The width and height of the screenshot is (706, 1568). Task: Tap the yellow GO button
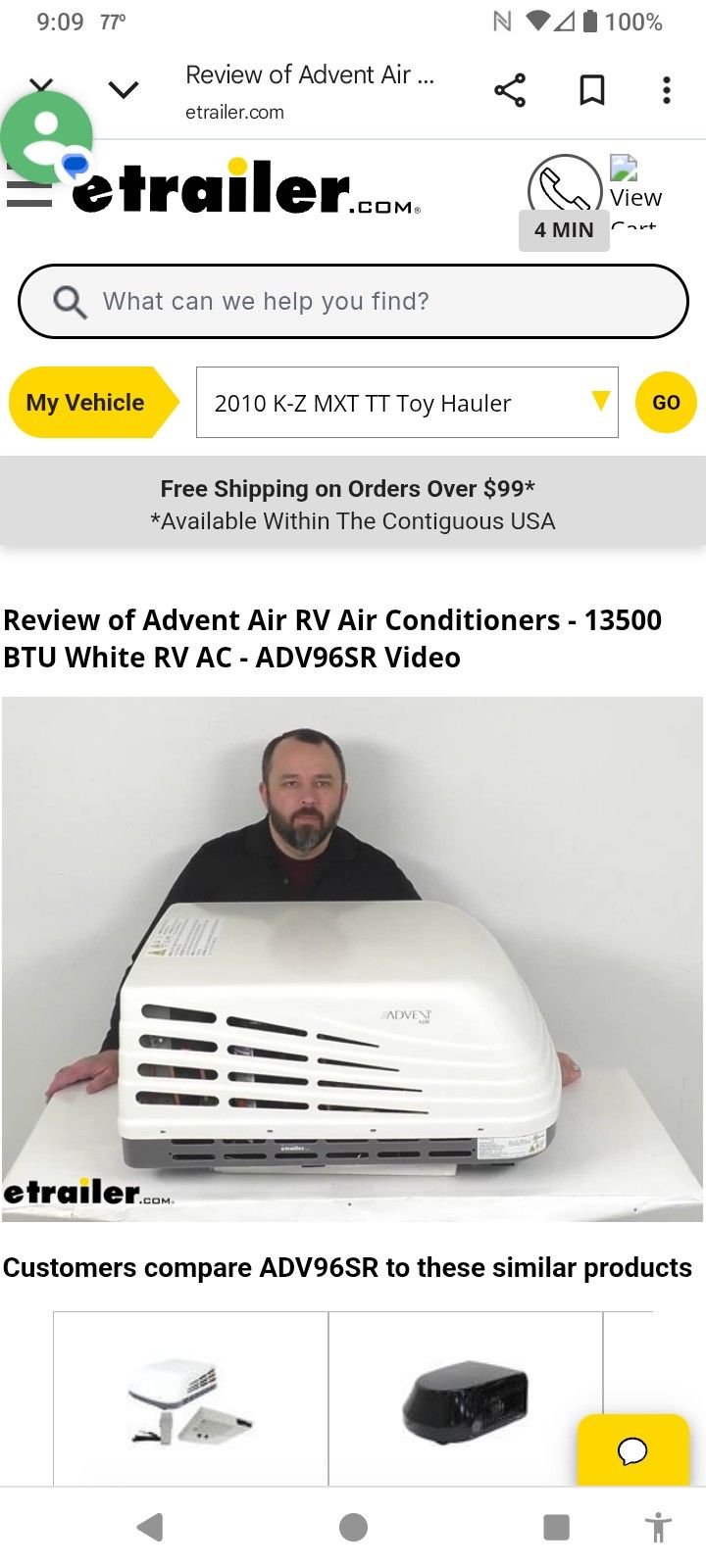[666, 402]
